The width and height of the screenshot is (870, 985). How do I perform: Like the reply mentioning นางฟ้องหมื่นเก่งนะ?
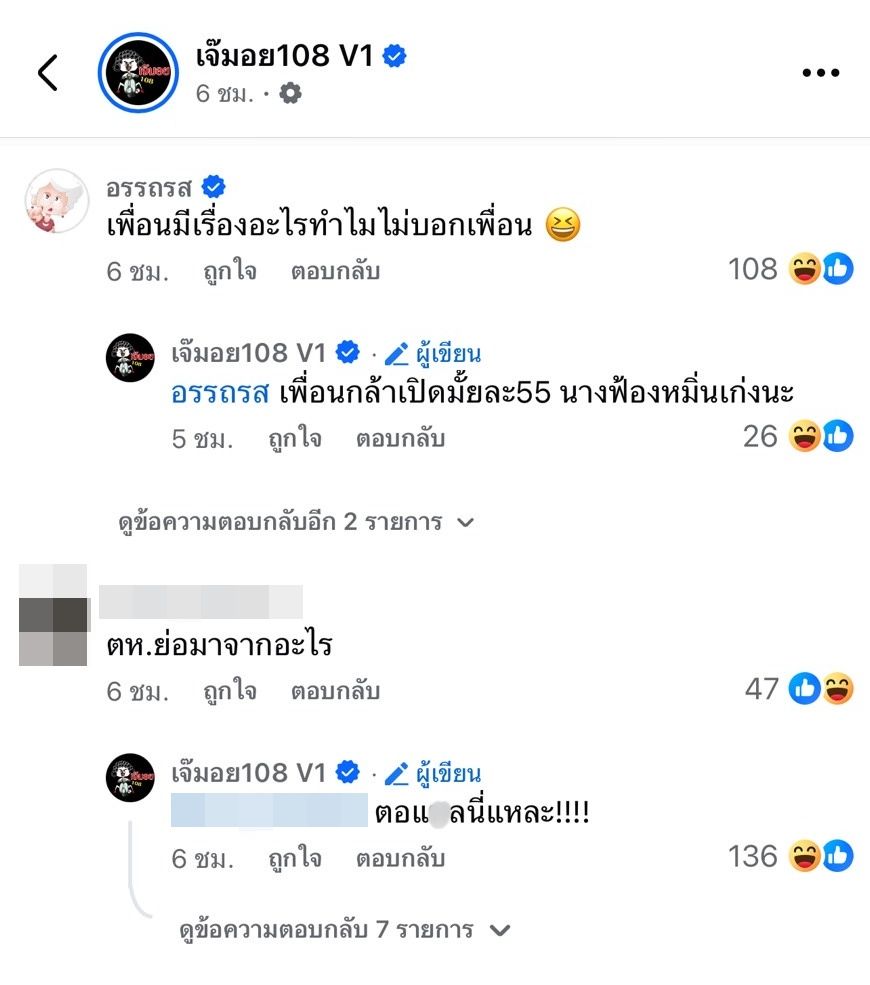[x=294, y=438]
